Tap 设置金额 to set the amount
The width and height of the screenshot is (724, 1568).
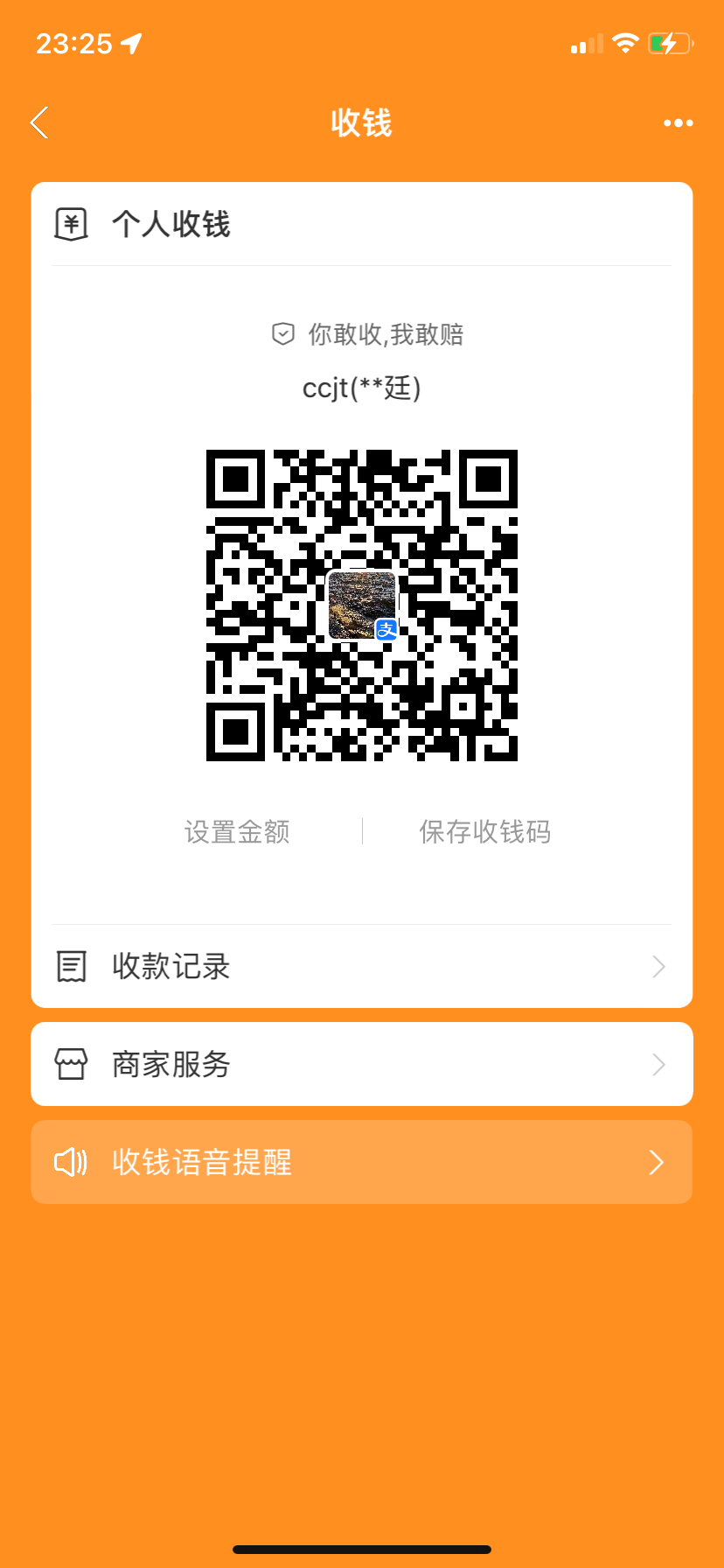click(237, 831)
